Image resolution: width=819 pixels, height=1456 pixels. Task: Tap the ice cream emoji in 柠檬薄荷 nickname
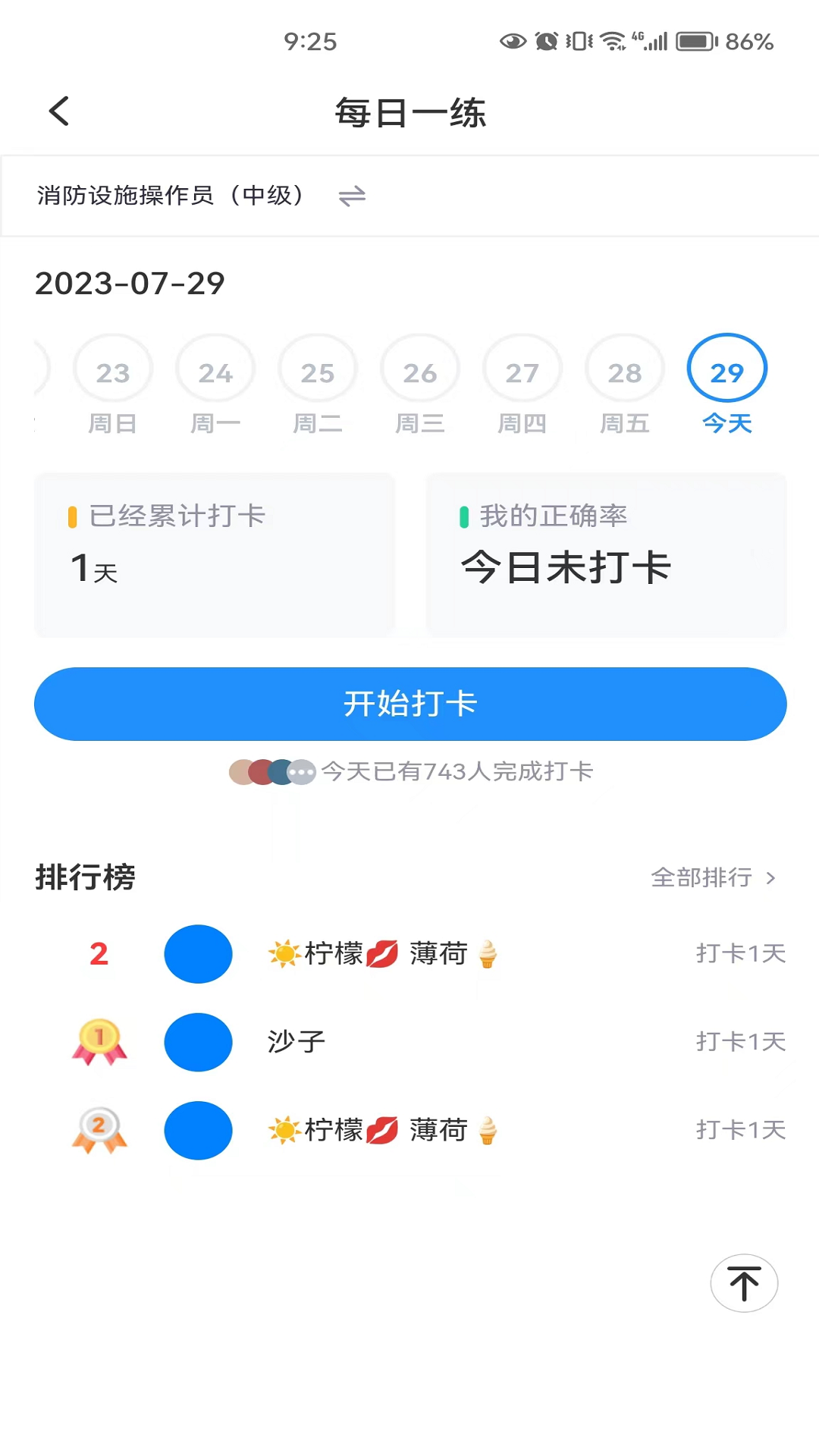pos(488,954)
